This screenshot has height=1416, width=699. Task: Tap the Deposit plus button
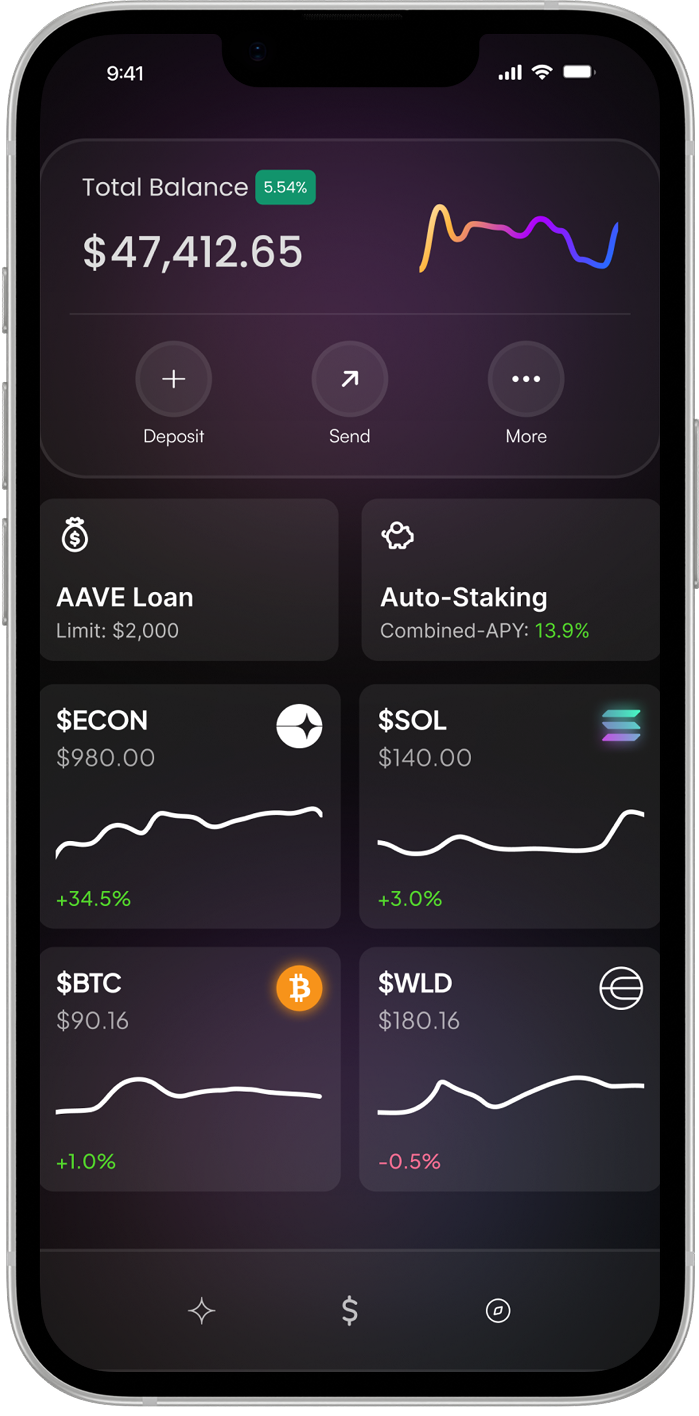click(x=174, y=379)
